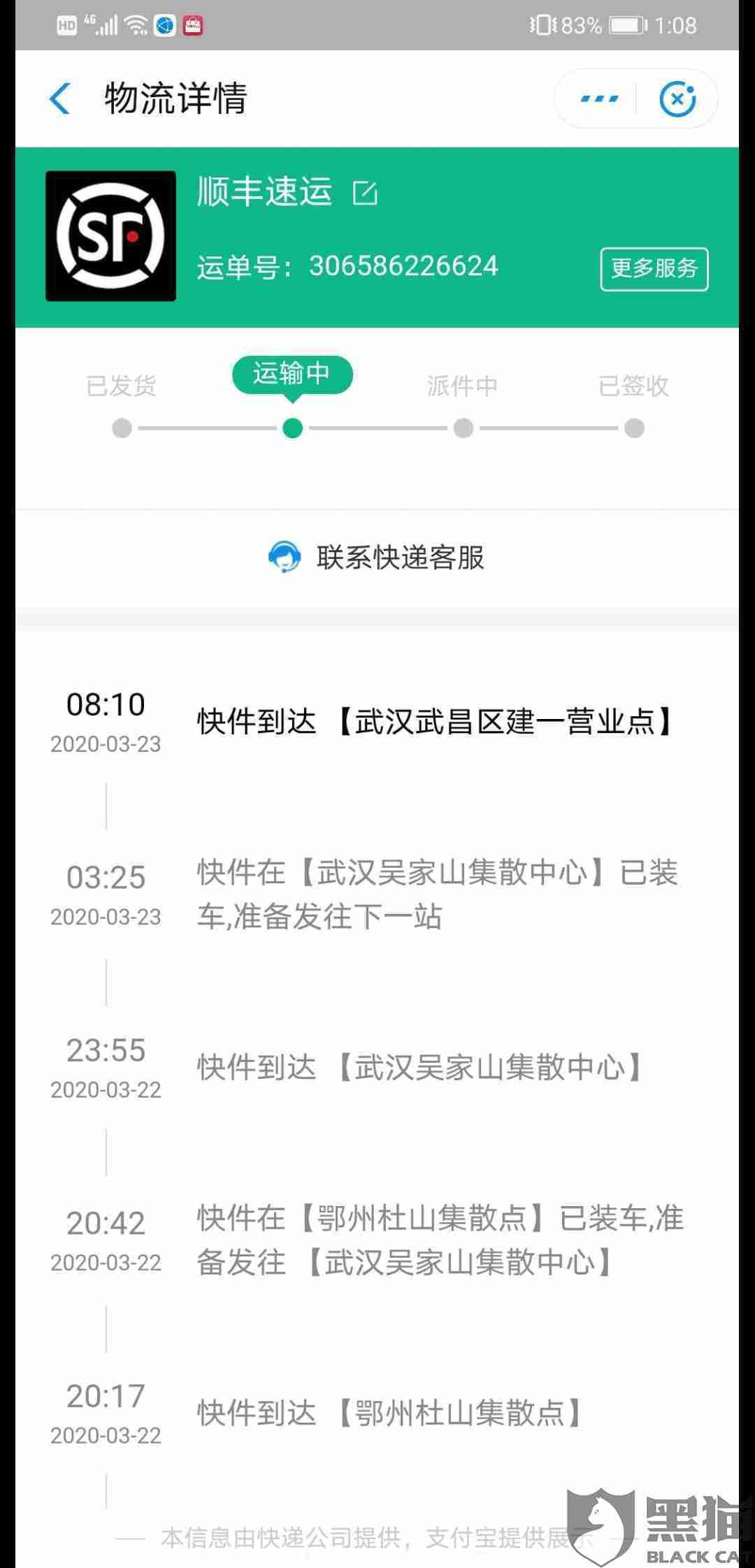
Task: Go back from 物流详情 page
Action: pyautogui.click(x=60, y=99)
